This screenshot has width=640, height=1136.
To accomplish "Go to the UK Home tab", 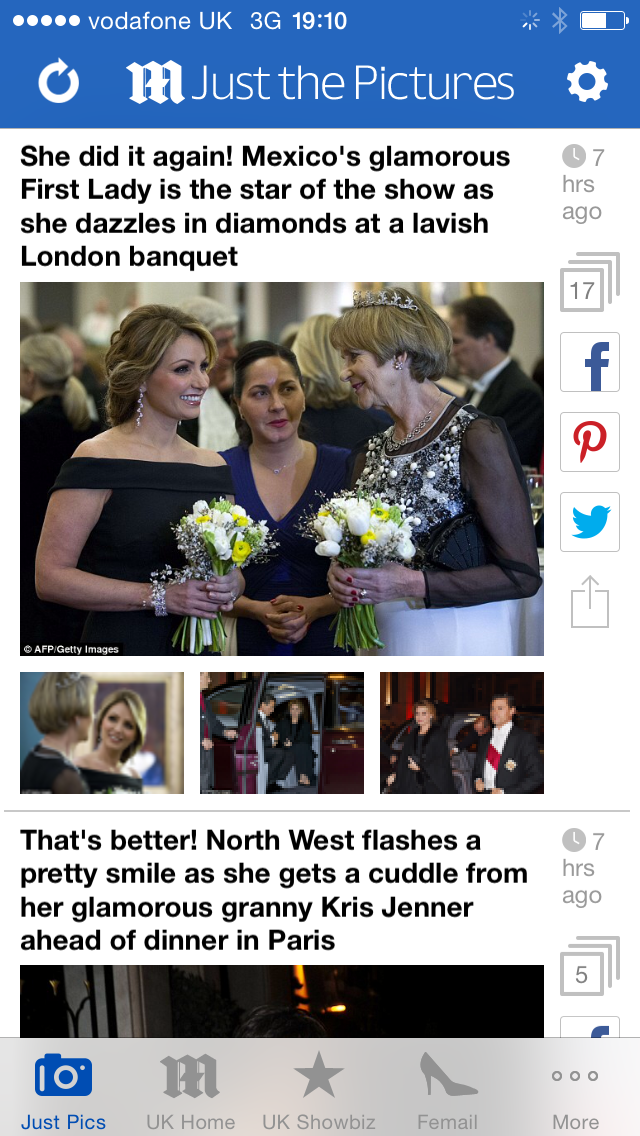I will 190,1090.
